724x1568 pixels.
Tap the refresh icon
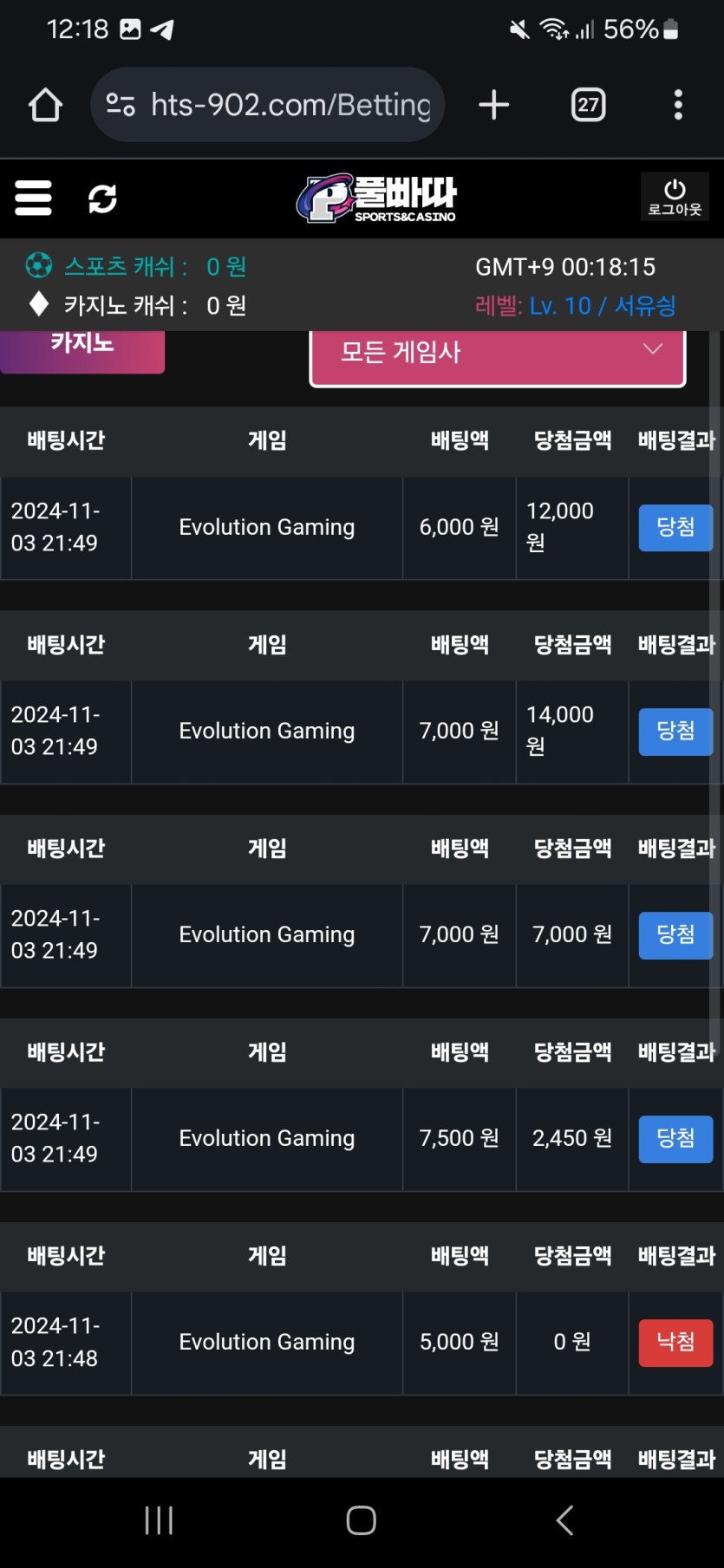point(102,198)
